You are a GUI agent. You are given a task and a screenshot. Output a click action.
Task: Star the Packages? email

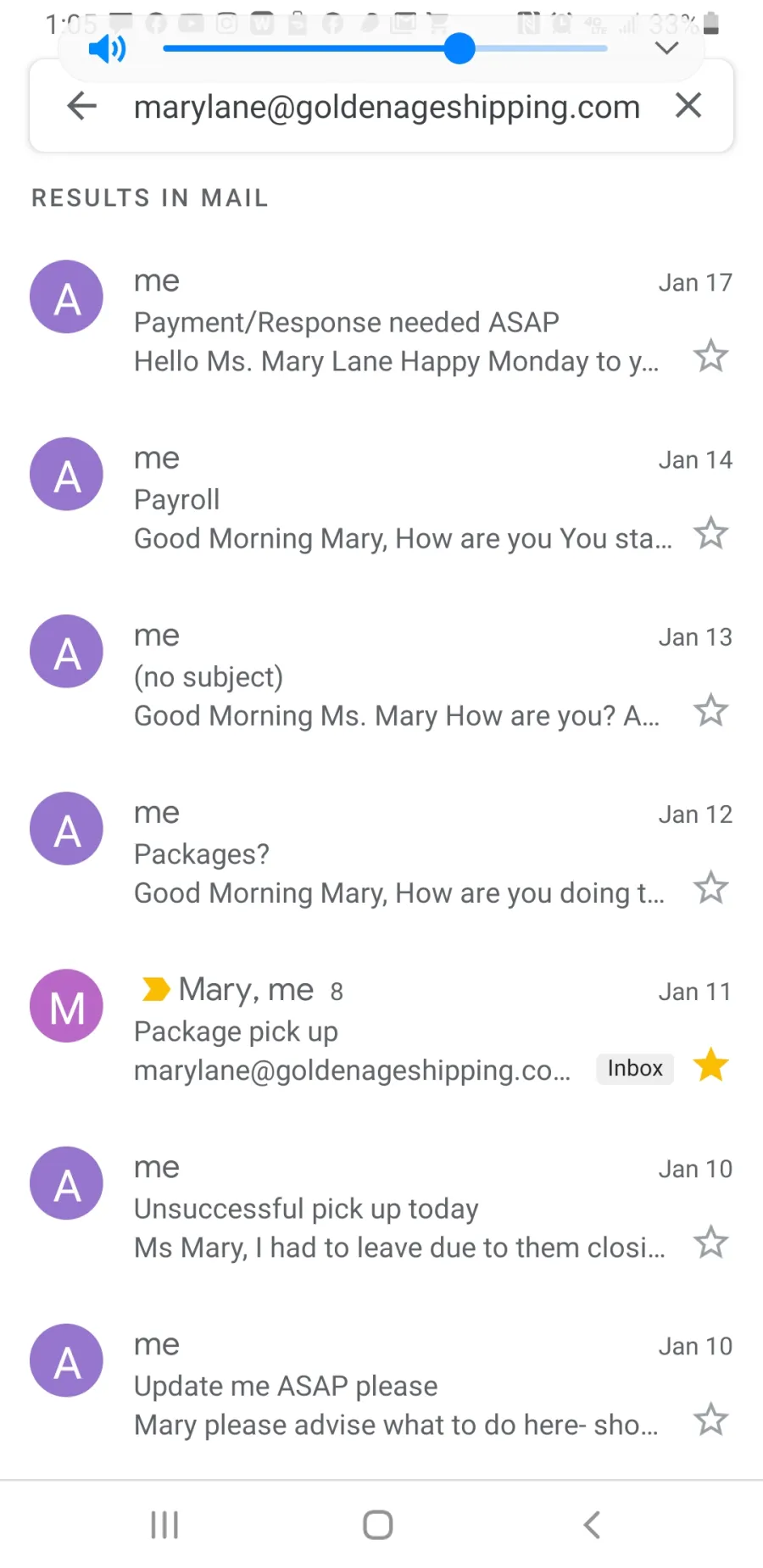710,888
